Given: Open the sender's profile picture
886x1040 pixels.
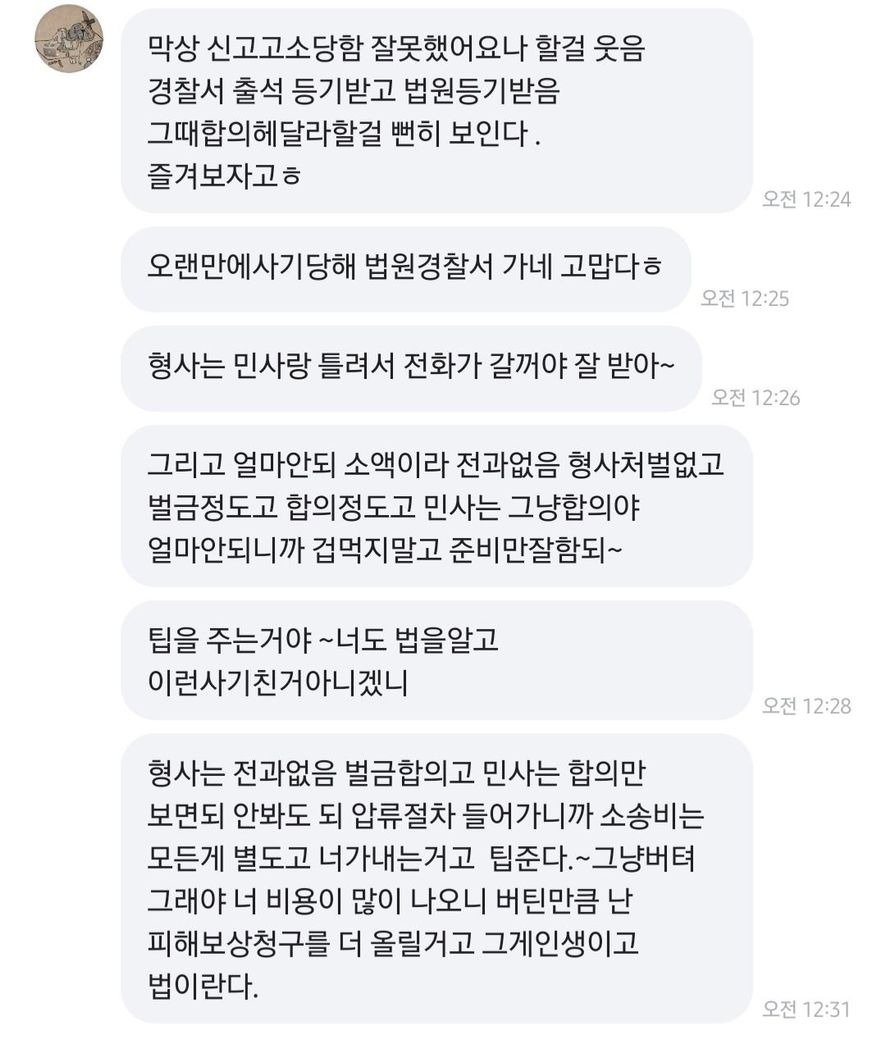Looking at the screenshot, I should (69, 38).
